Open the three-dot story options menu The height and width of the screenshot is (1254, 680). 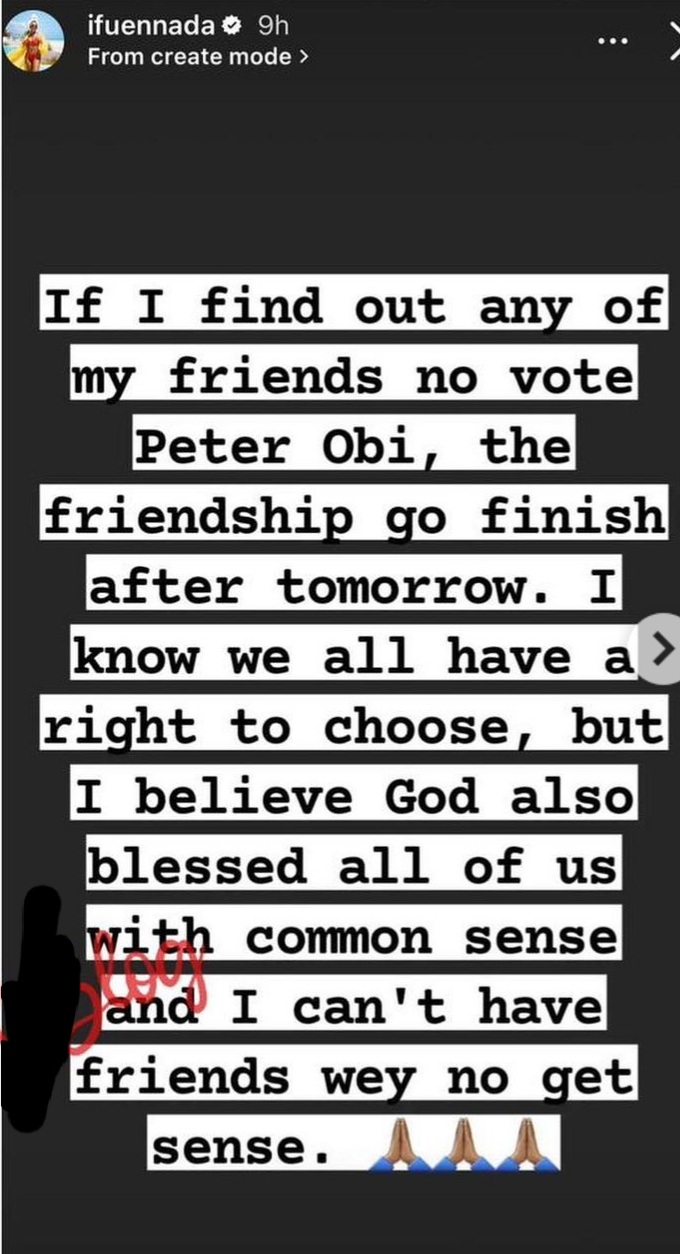(611, 43)
